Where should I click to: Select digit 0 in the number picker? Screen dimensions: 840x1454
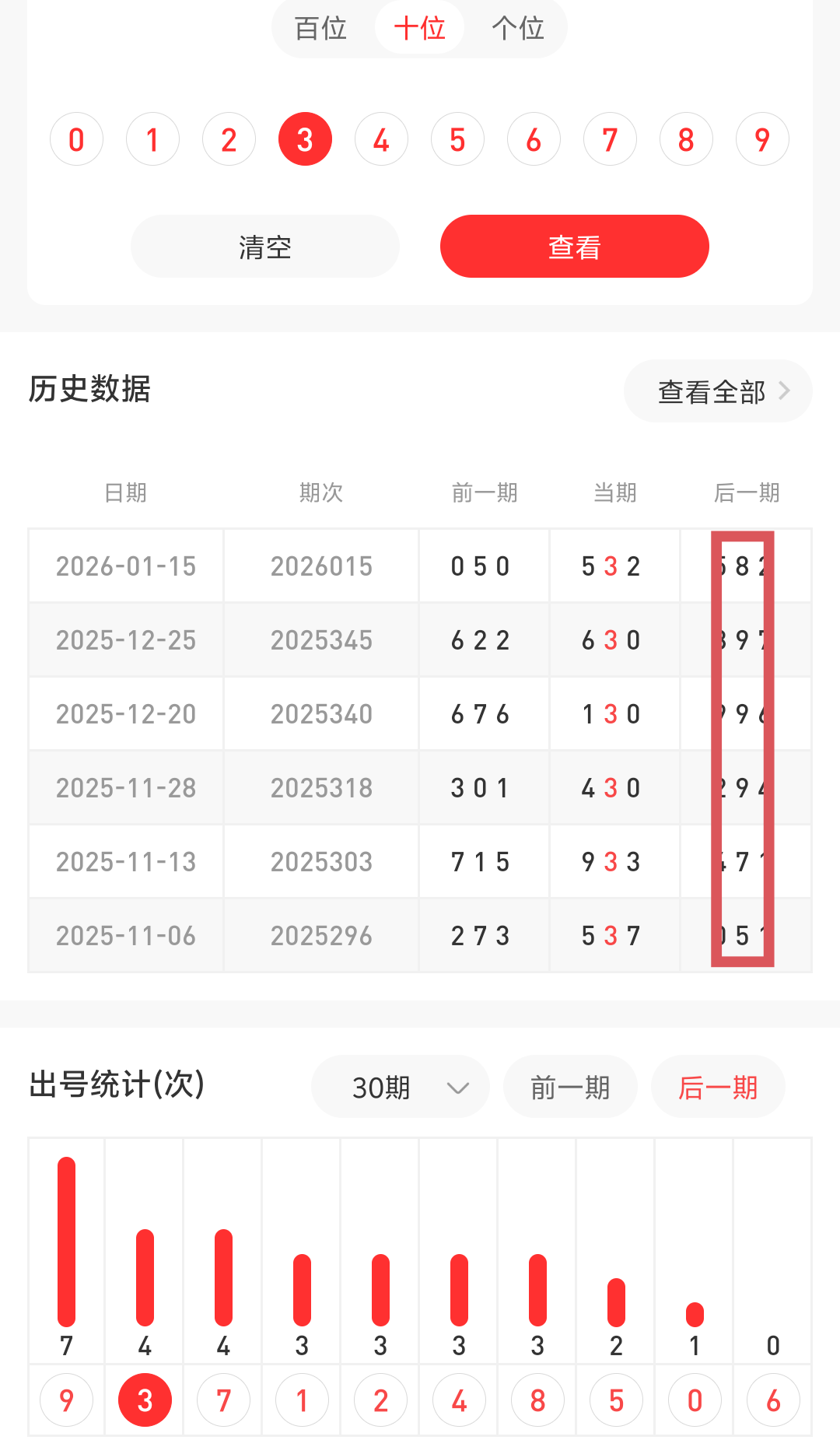(76, 138)
